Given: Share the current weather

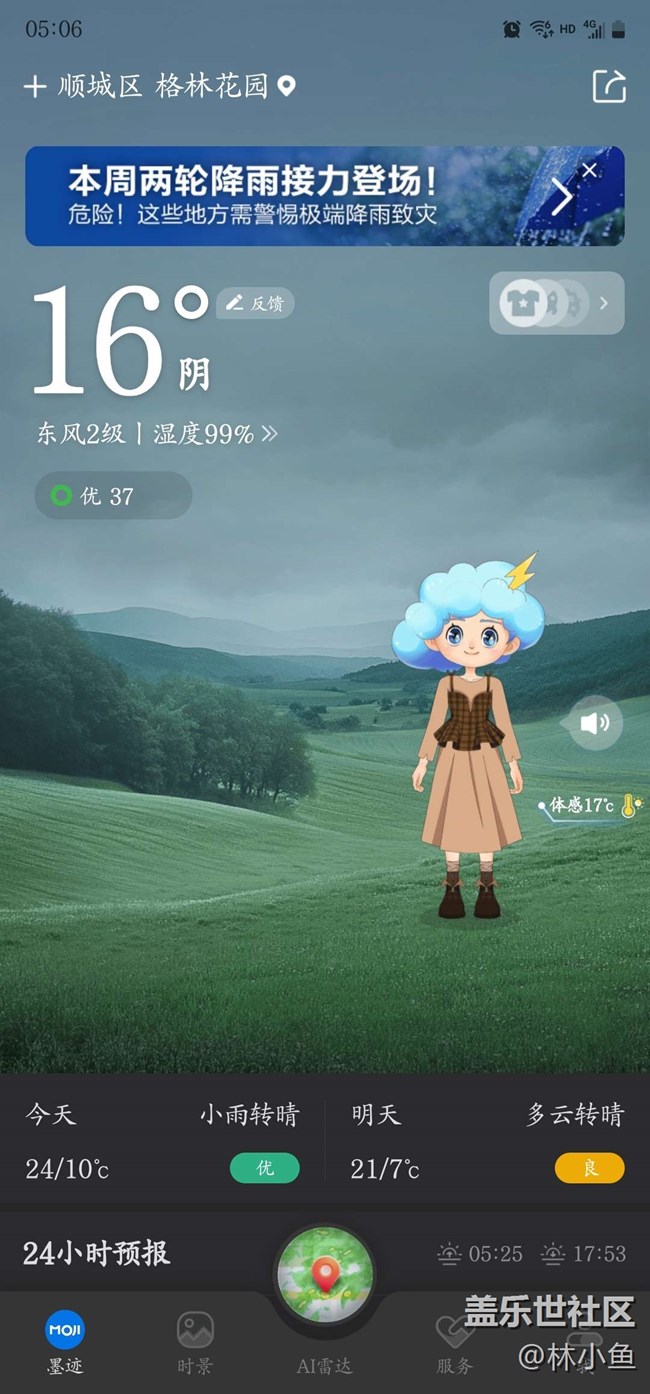Looking at the screenshot, I should pos(609,87).
